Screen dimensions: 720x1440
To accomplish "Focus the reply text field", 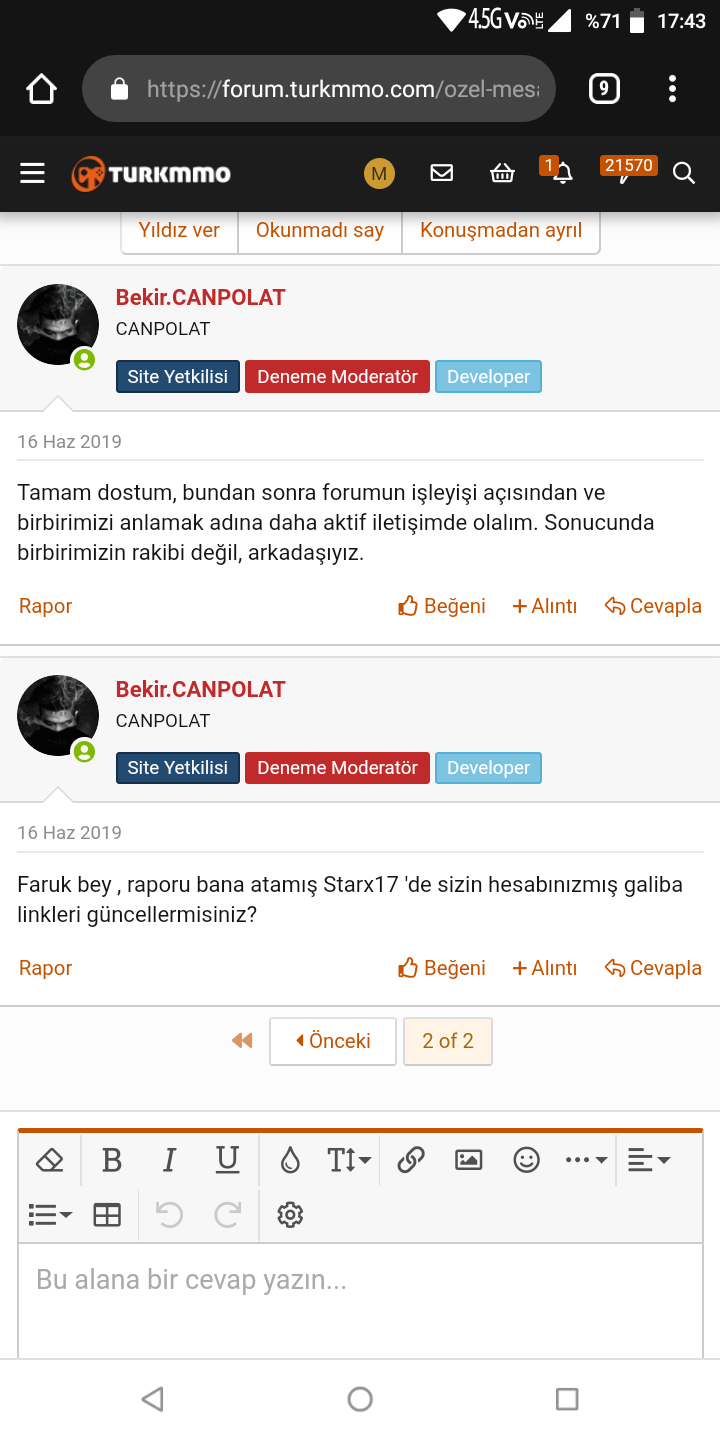I will pyautogui.click(x=360, y=1300).
